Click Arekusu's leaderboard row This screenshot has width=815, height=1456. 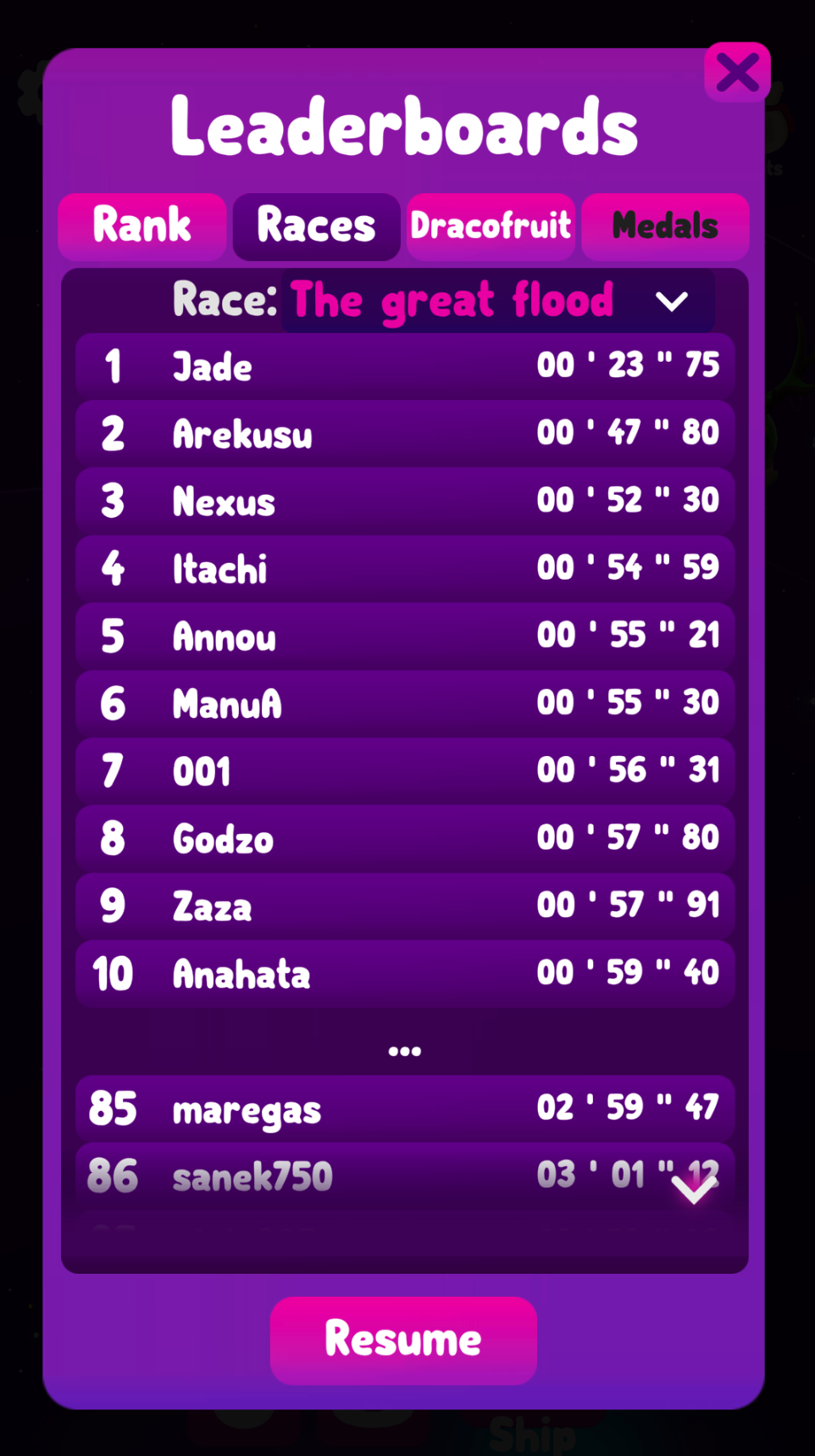pos(404,433)
